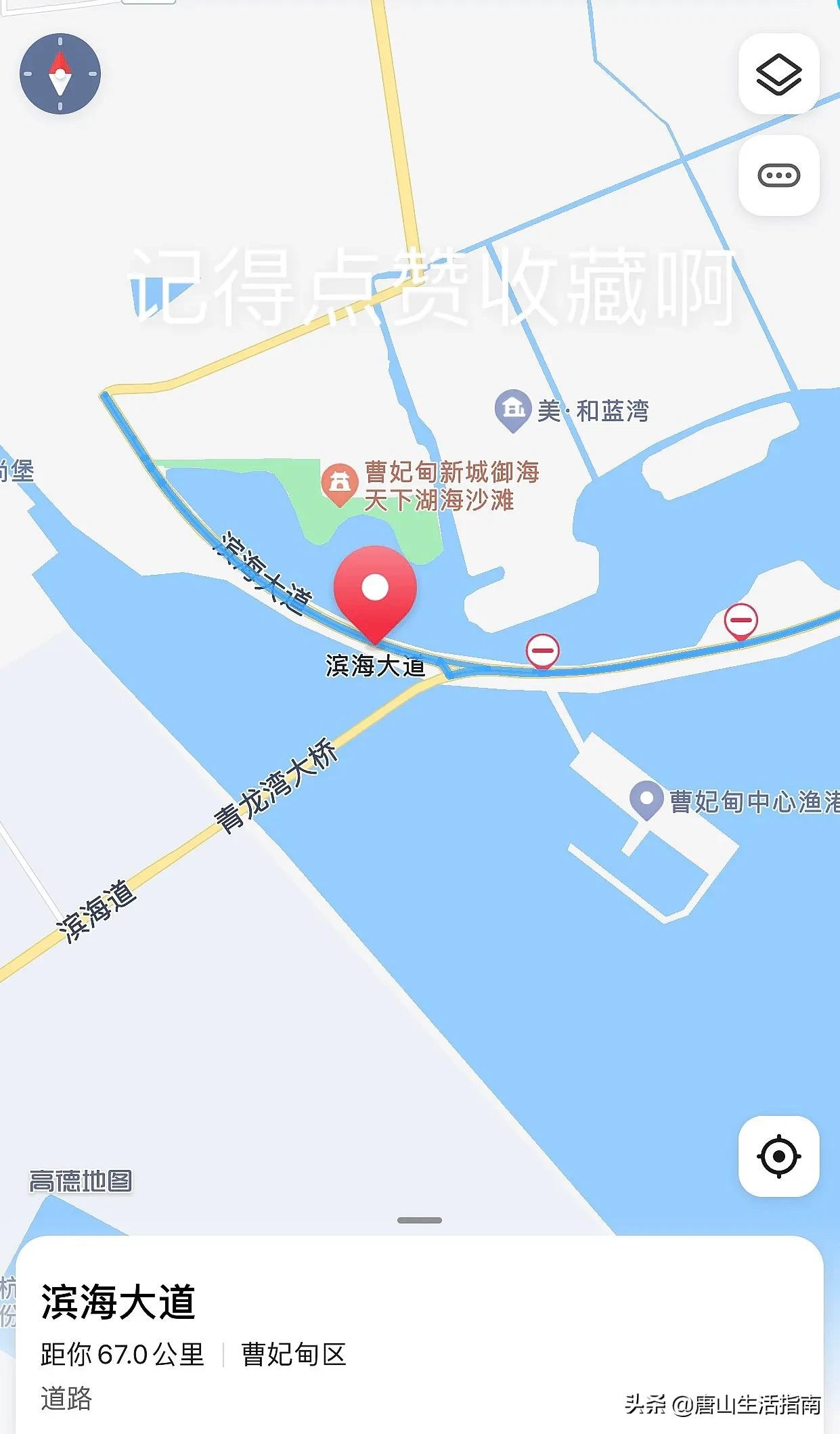Open the more options bubble button
840x1434 pixels.
point(778,175)
